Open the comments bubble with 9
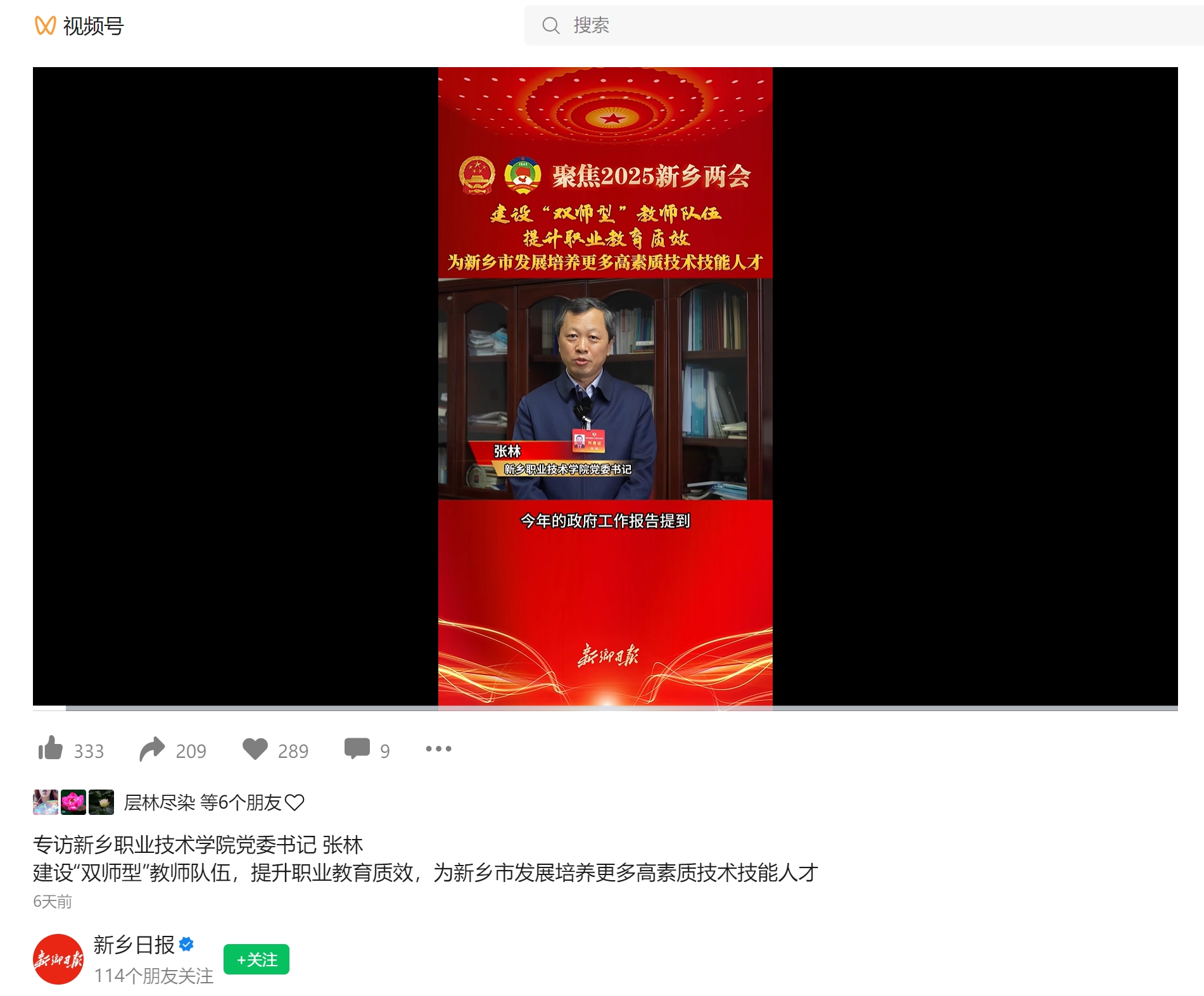 pos(357,748)
